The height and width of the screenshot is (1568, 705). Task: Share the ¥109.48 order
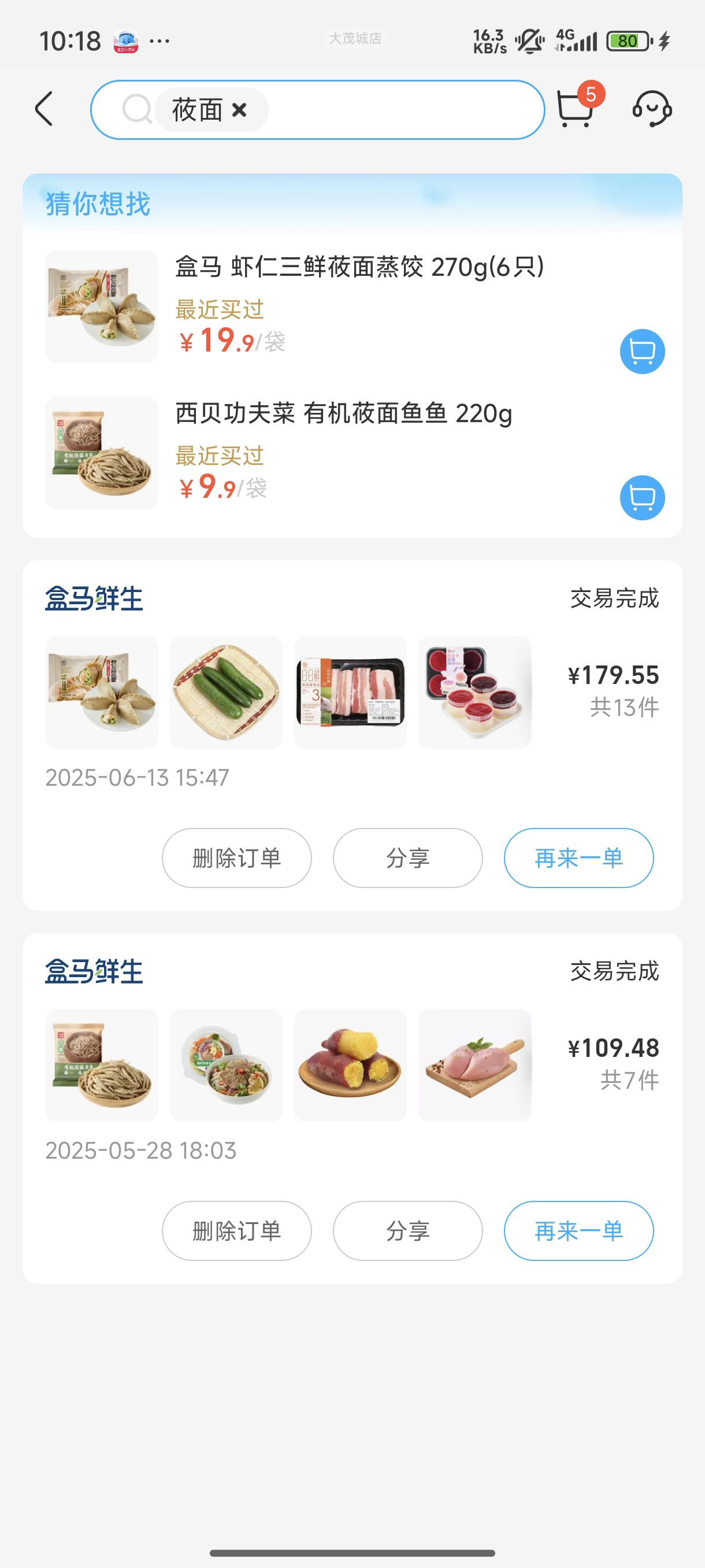coord(407,1231)
